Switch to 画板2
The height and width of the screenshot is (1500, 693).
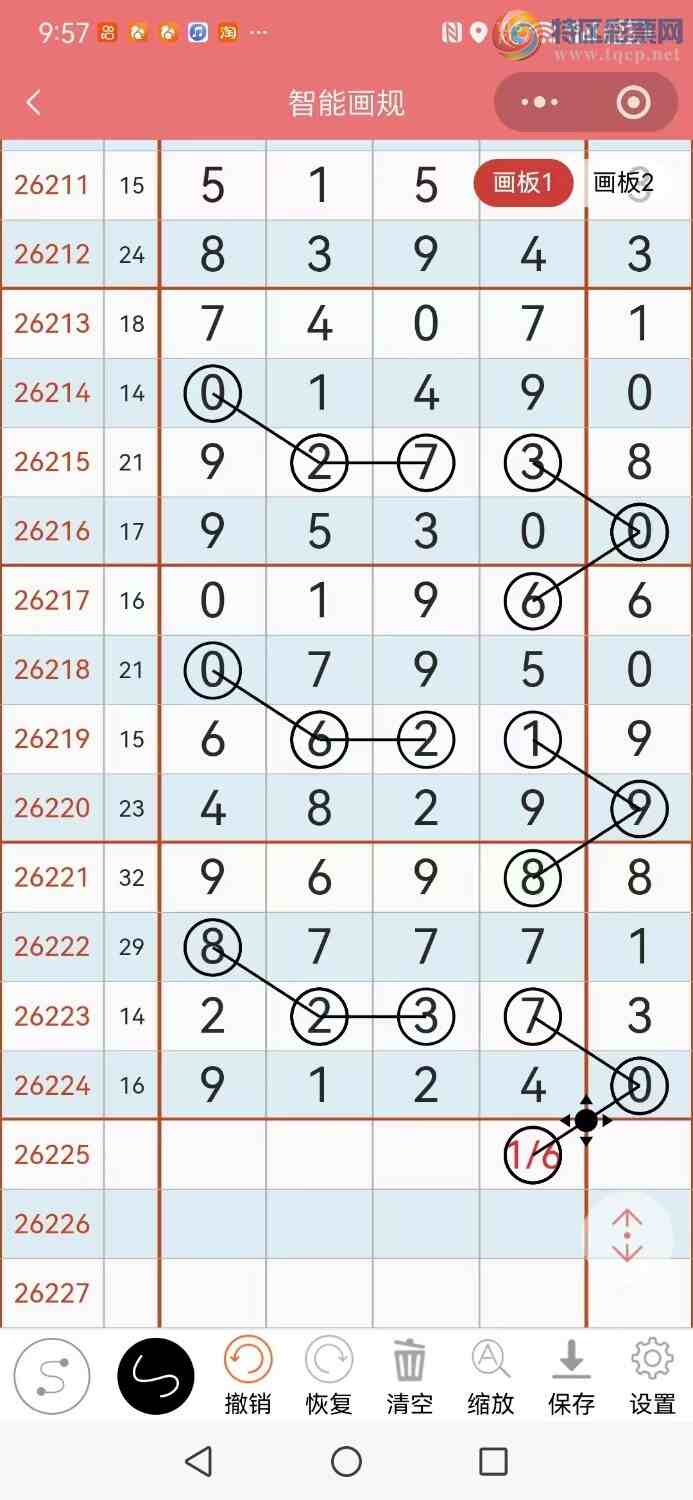[x=624, y=183]
